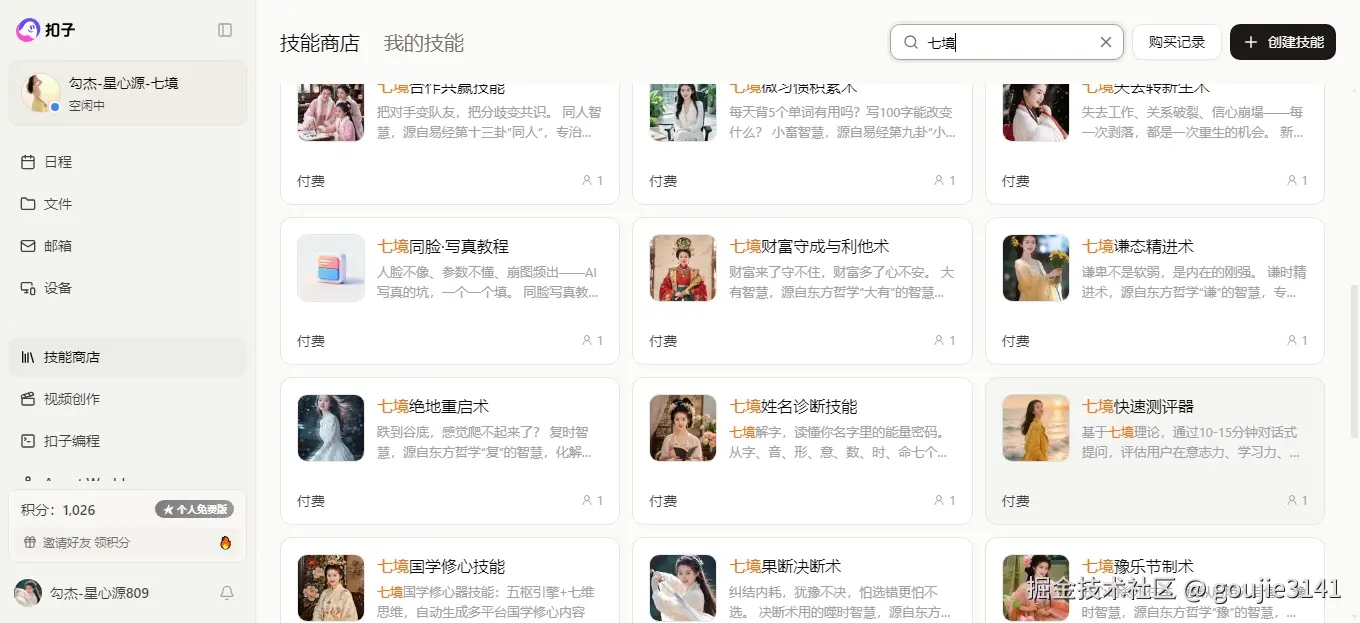Go to 扣子编程 in the sidebar
Viewport: 1360px width, 623px height.
click(72, 441)
